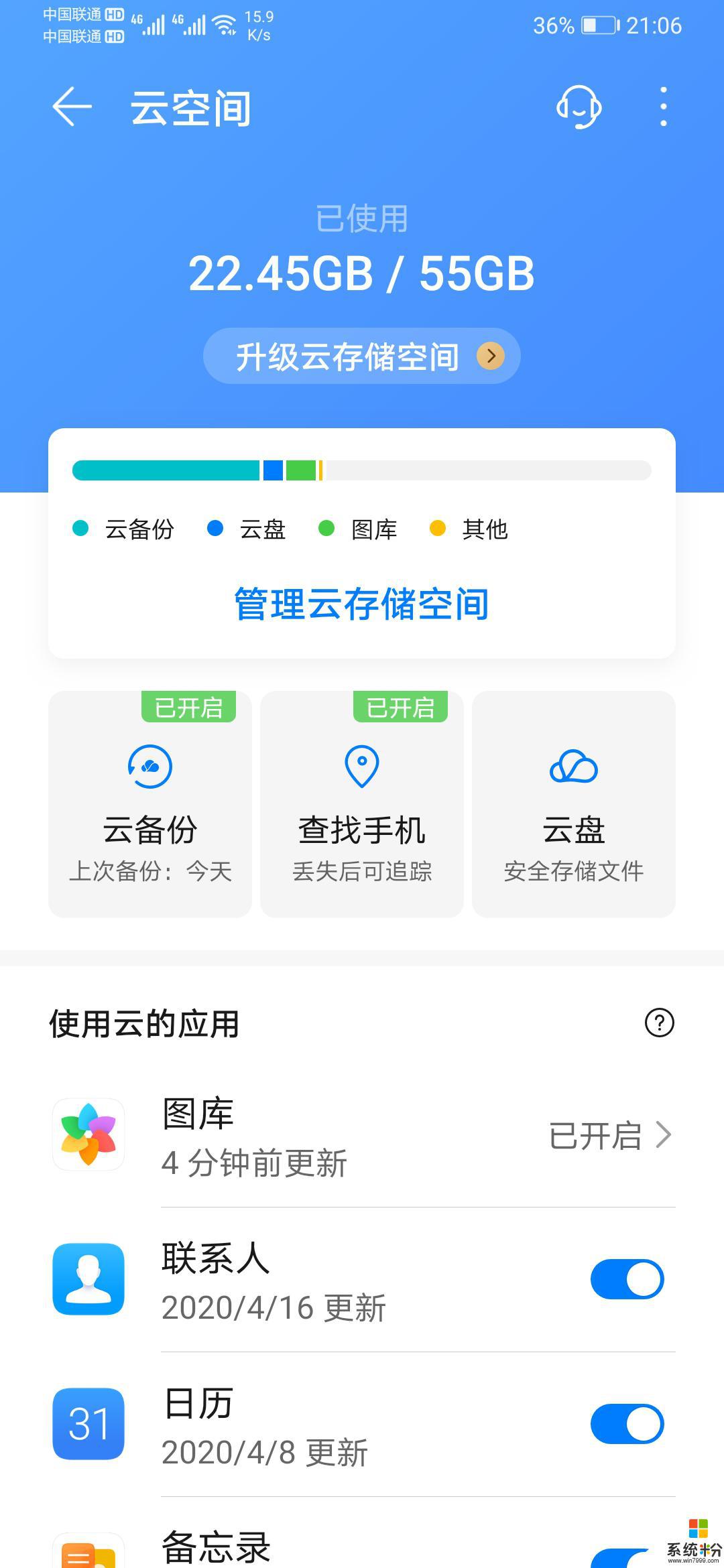This screenshot has height=1568, width=724.
Task: Tap arrow inside 升级云存储空间 button
Action: click(x=491, y=356)
